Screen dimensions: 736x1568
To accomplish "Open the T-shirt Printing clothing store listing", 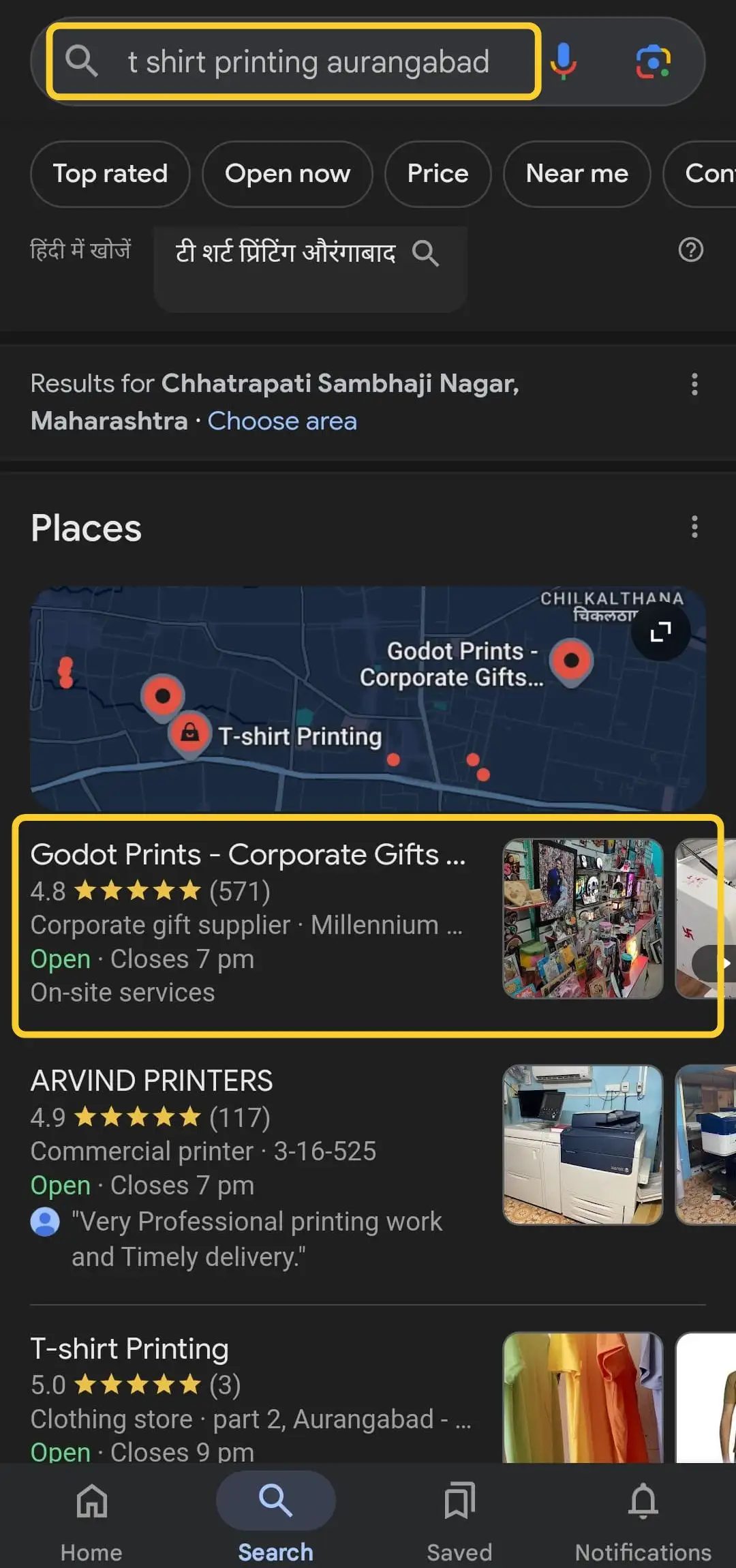I will [129, 1348].
